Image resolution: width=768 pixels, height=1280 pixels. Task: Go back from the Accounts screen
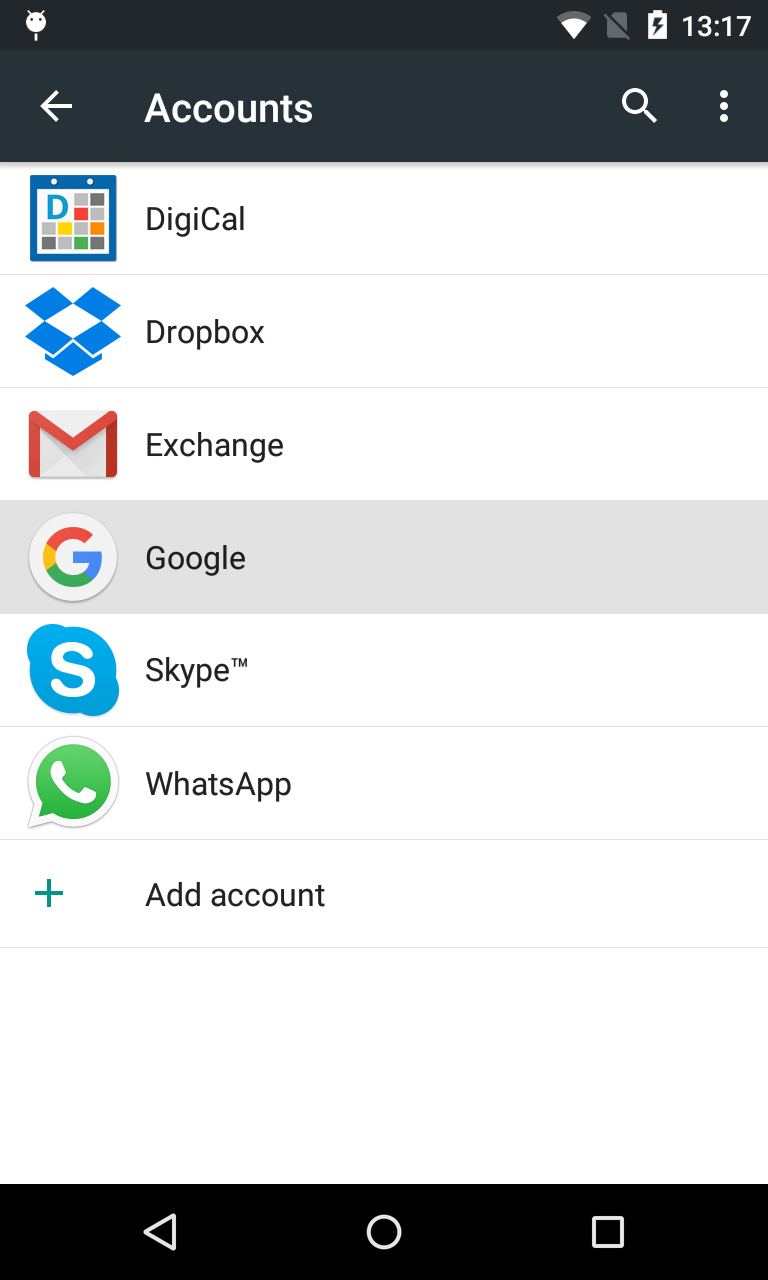[x=56, y=106]
